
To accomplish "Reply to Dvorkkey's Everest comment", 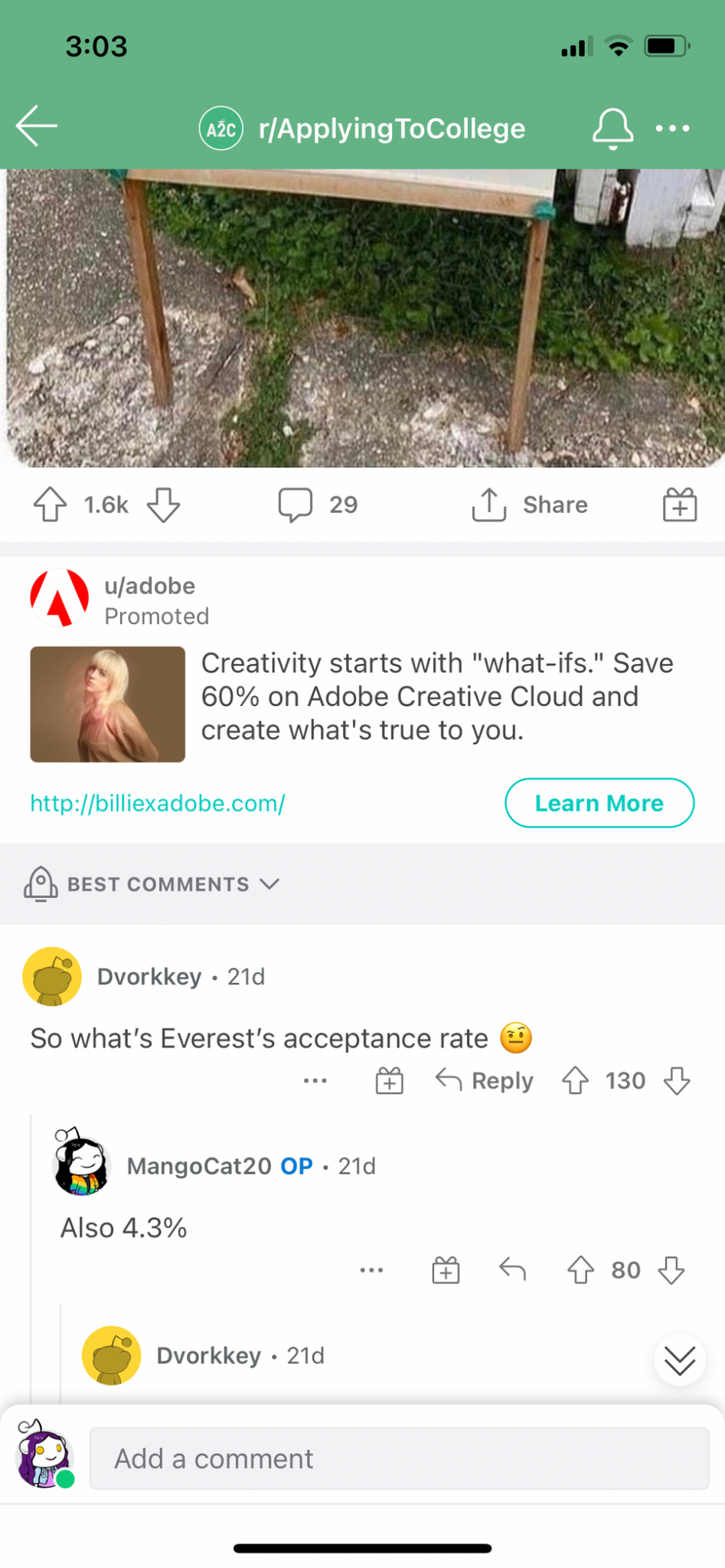I will click(485, 1080).
